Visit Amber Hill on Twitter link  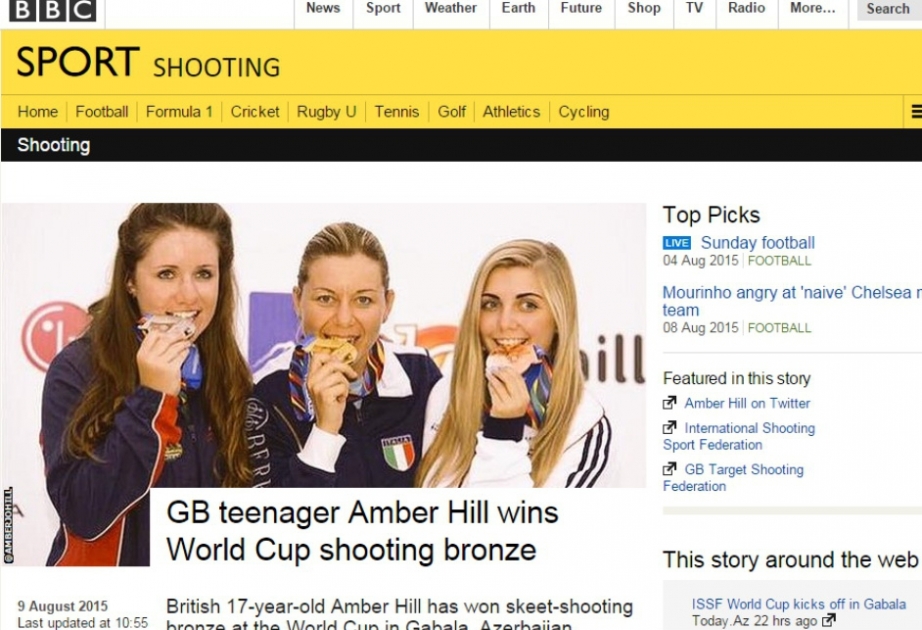pos(747,403)
